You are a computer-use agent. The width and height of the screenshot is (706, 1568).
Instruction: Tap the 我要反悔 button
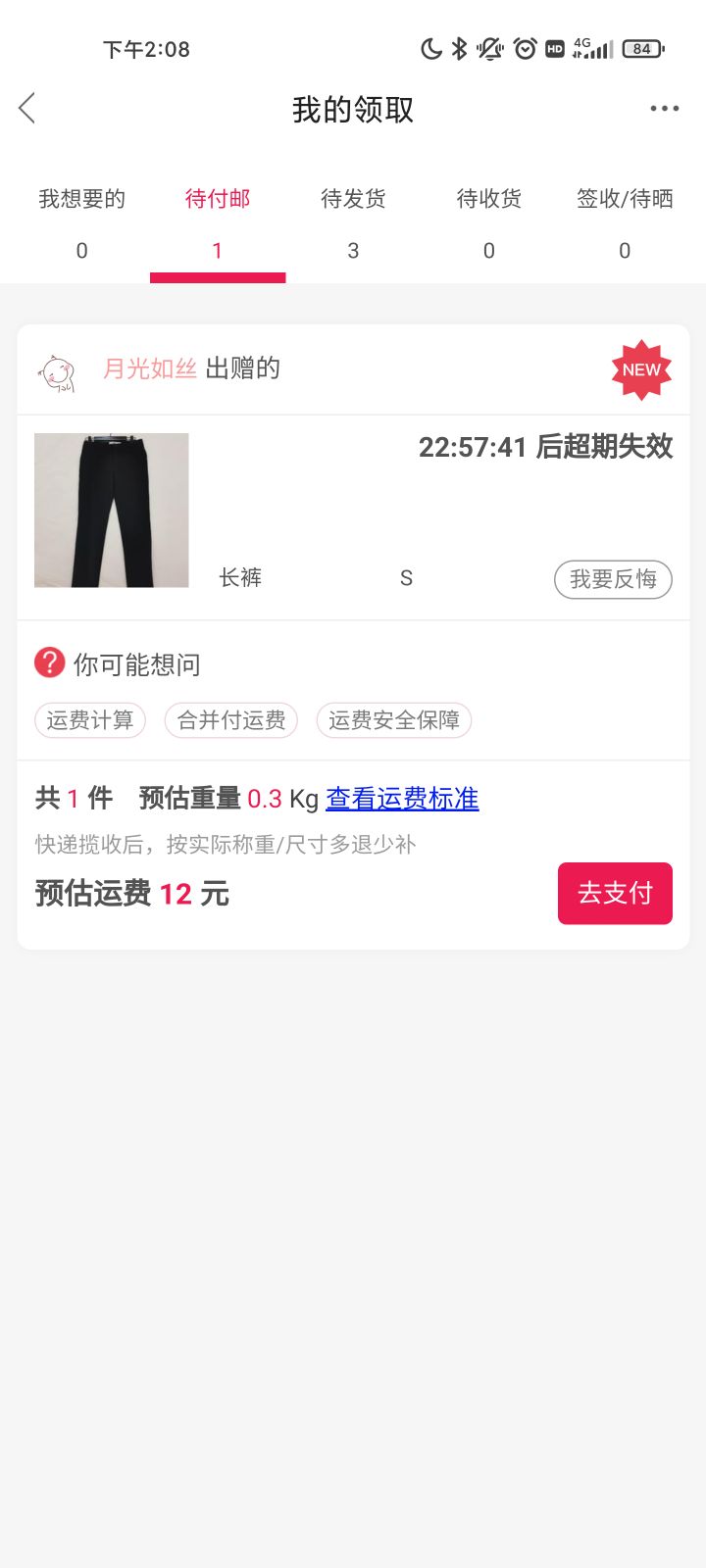pyautogui.click(x=613, y=579)
